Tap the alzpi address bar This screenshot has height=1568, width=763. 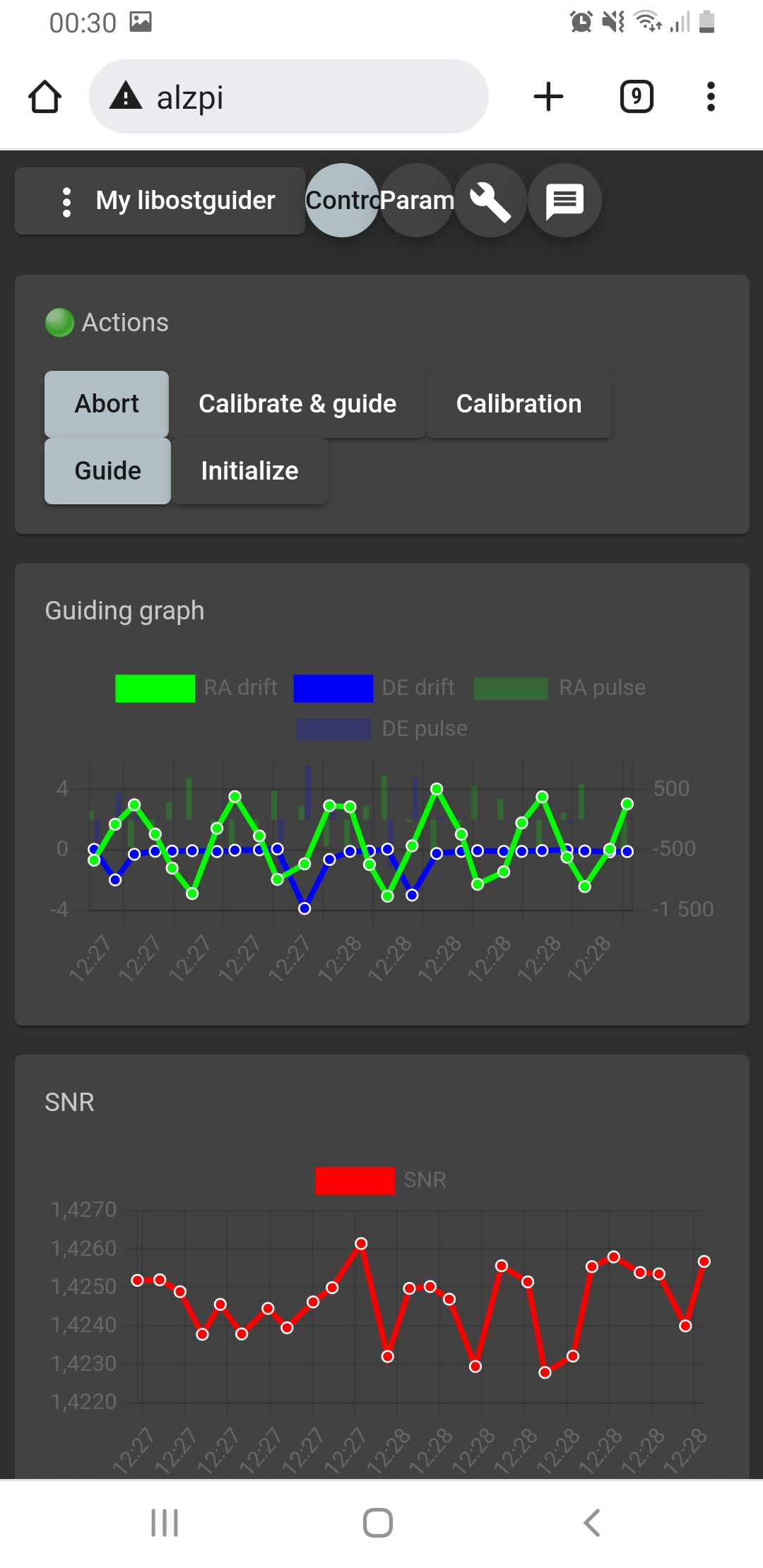pyautogui.click(x=288, y=97)
